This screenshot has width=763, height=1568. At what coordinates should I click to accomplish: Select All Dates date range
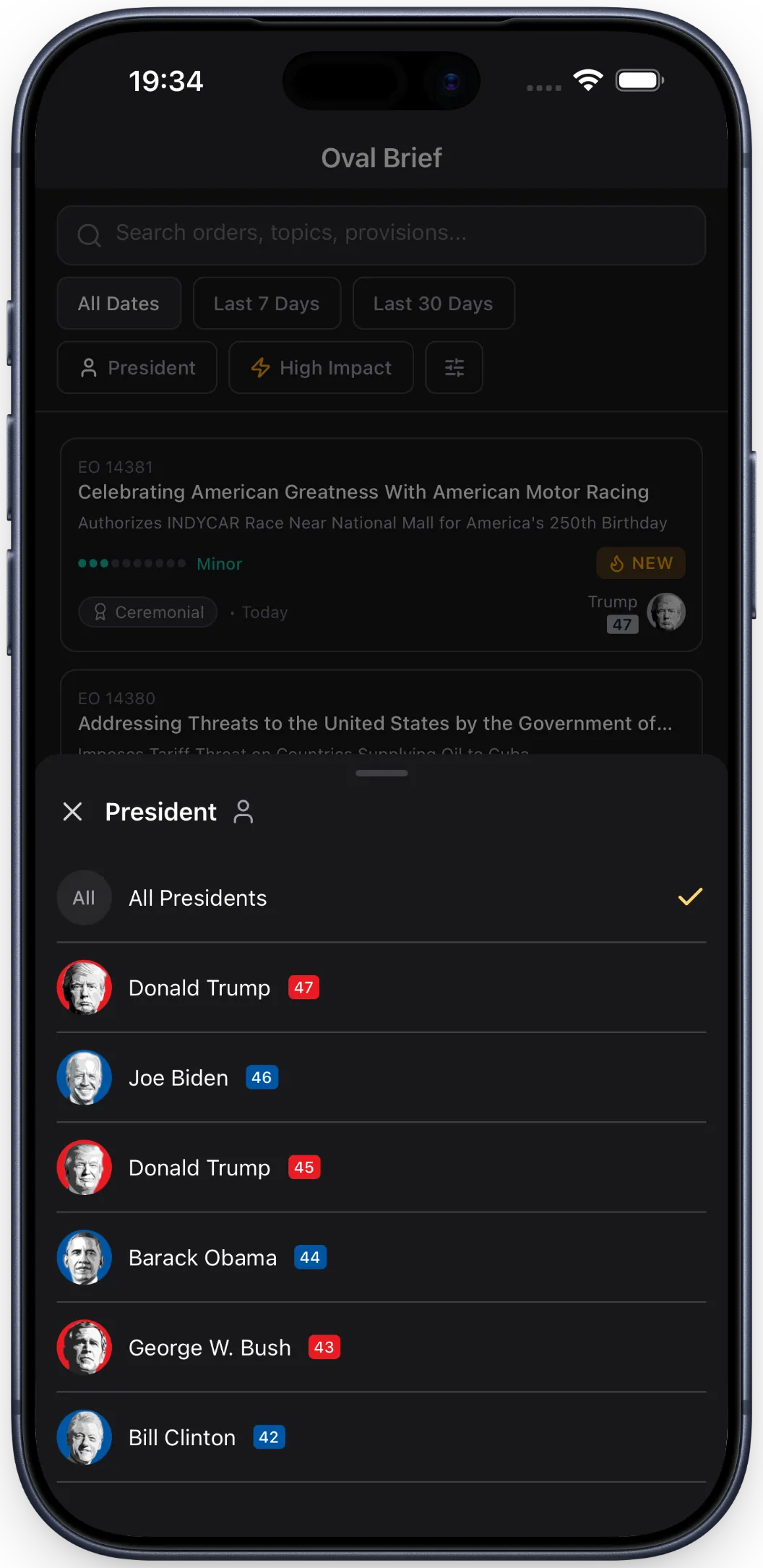click(x=118, y=303)
